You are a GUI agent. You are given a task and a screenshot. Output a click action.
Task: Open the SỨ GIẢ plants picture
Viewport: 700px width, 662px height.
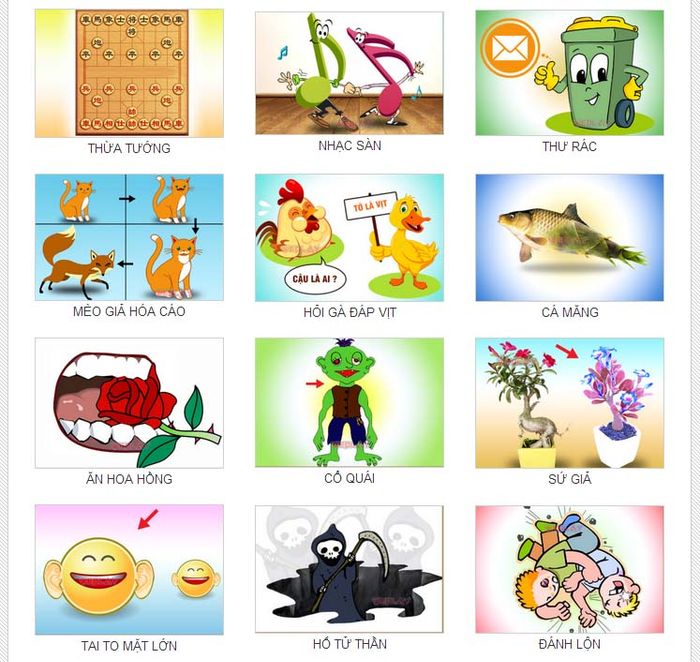click(569, 403)
